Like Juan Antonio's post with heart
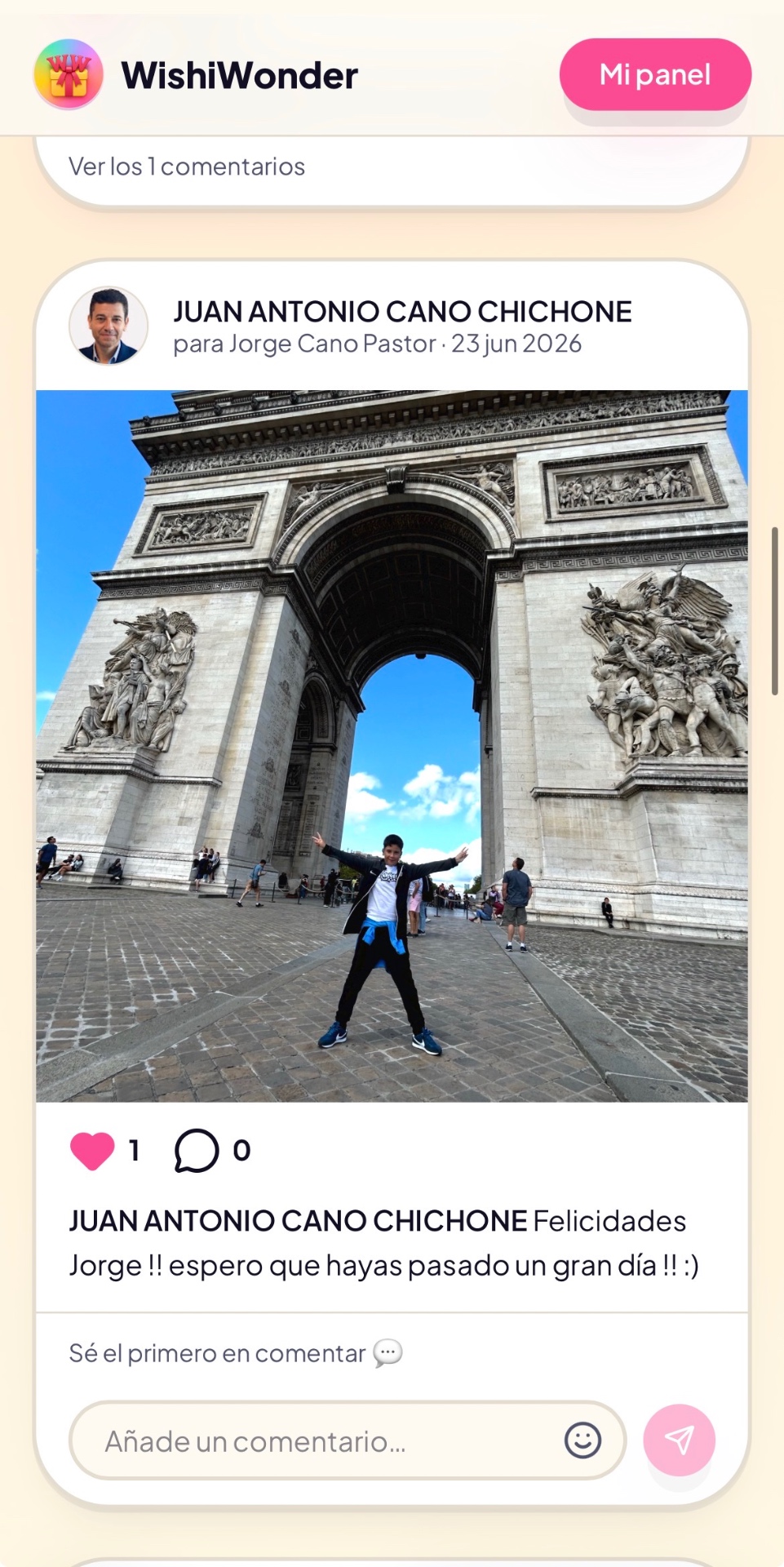 click(x=92, y=1151)
